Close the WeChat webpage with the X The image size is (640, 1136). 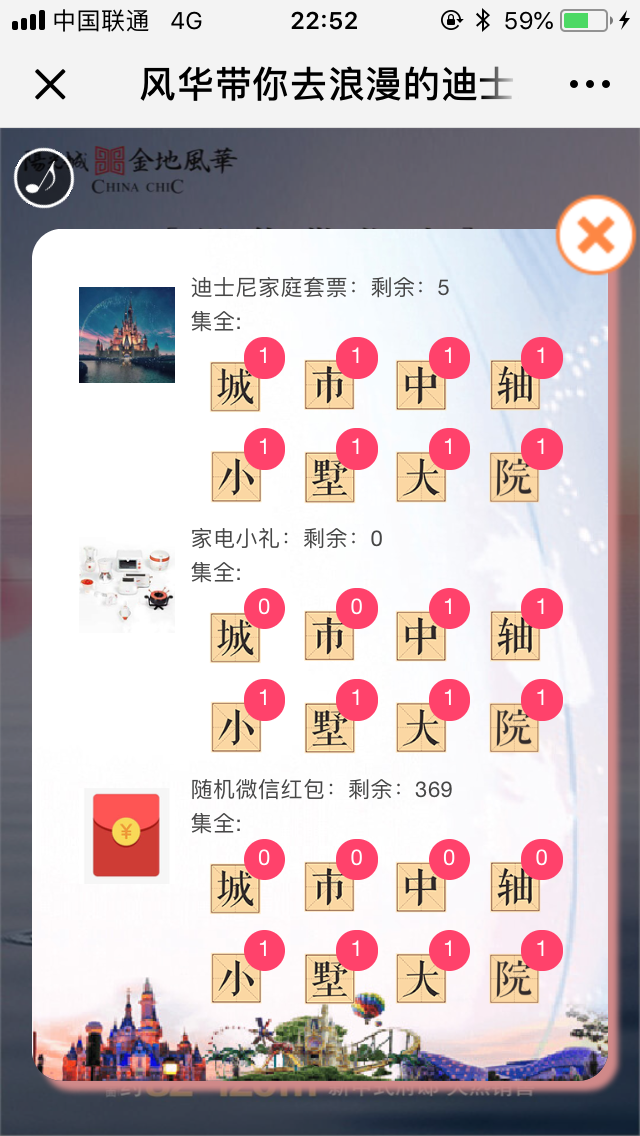[x=49, y=85]
